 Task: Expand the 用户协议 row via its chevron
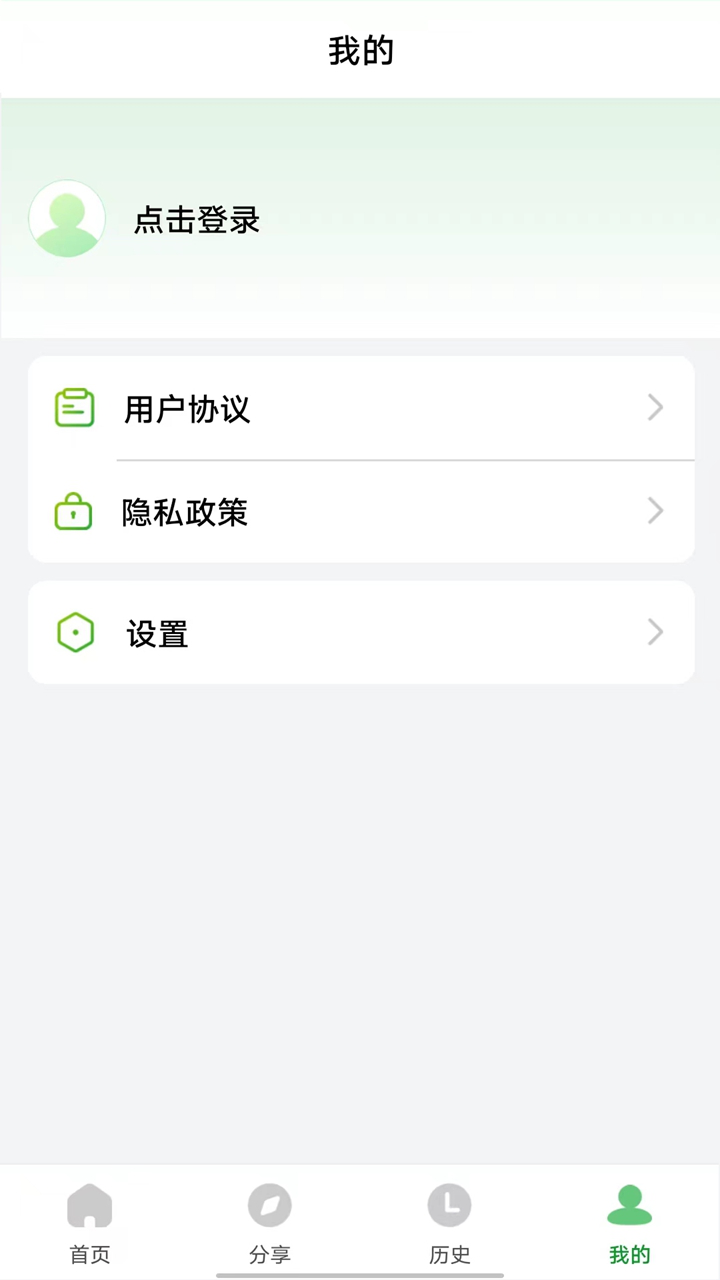pyautogui.click(x=655, y=408)
